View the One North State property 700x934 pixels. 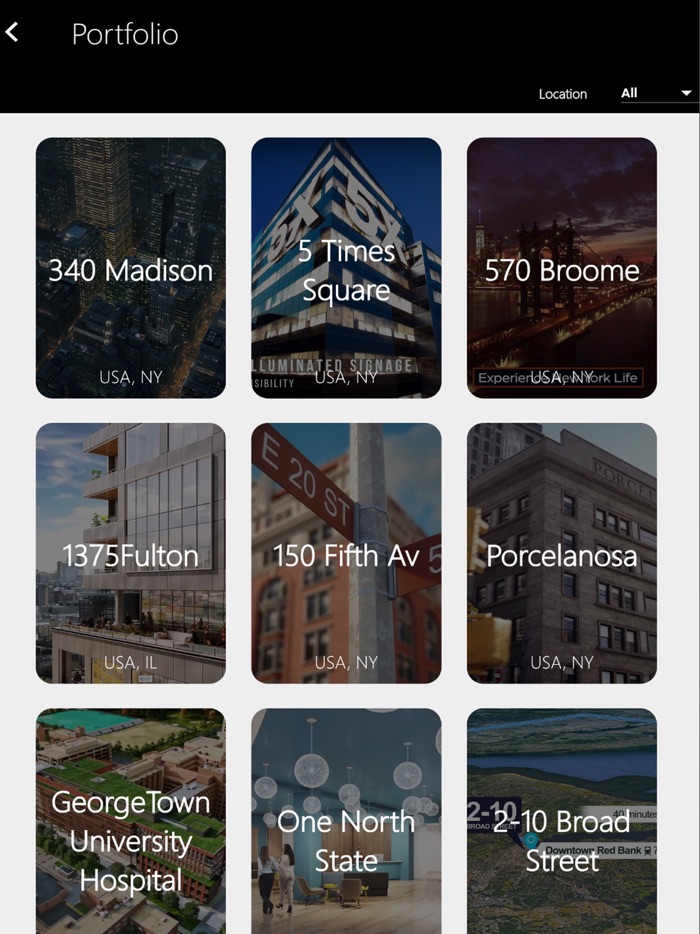(346, 822)
